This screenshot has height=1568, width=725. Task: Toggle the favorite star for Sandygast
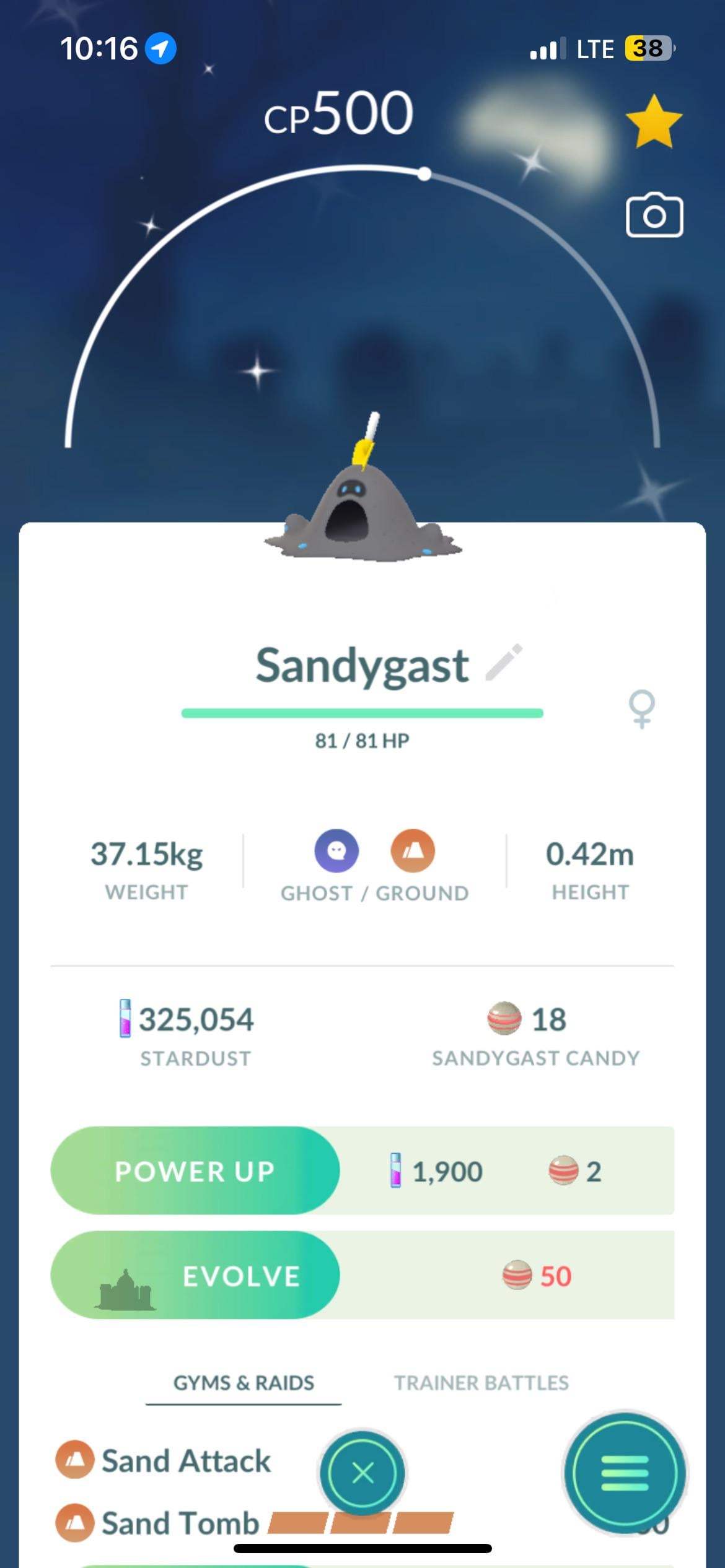click(x=654, y=121)
